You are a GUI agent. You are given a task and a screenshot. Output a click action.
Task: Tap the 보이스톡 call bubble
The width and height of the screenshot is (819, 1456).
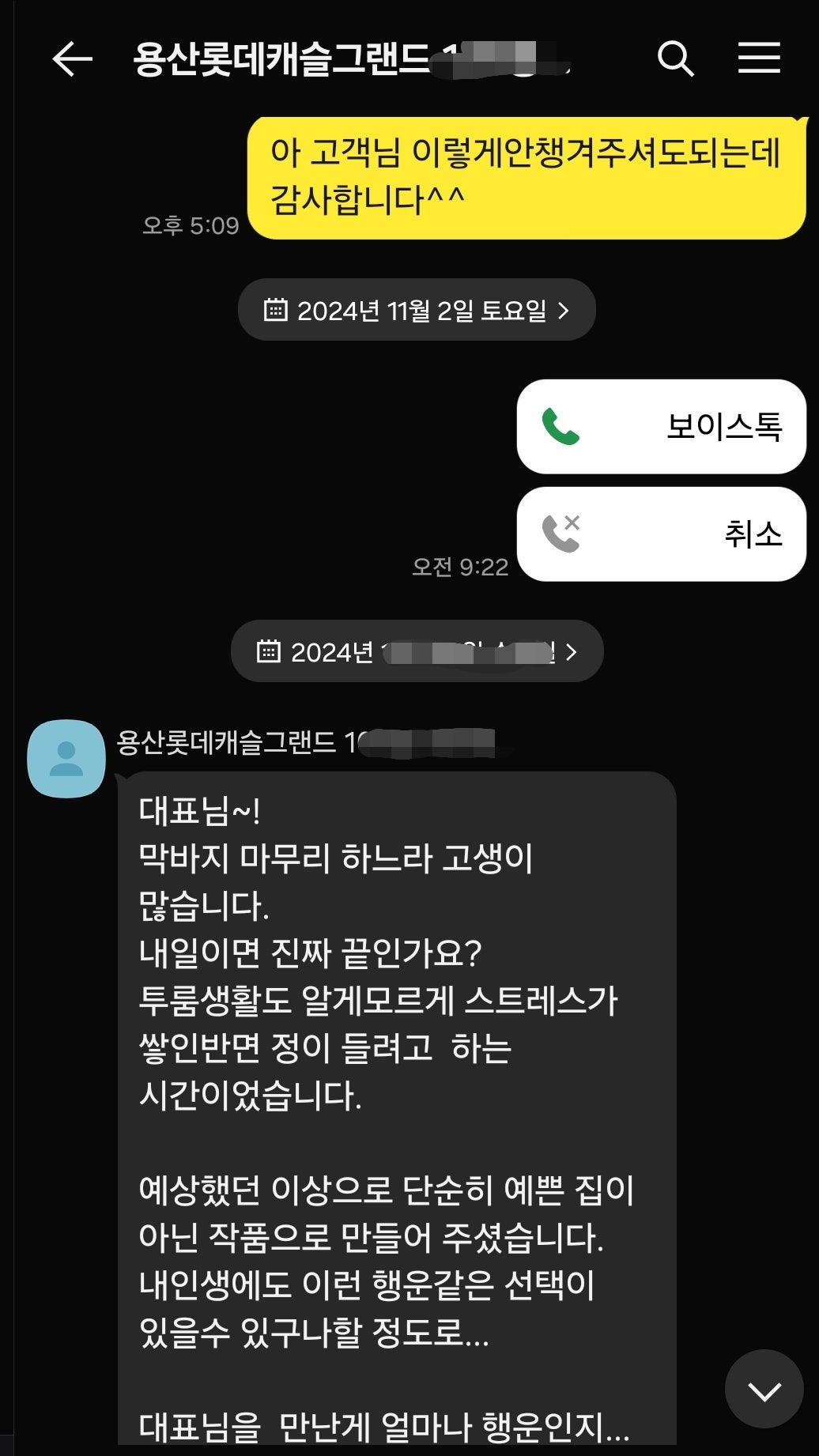(661, 427)
